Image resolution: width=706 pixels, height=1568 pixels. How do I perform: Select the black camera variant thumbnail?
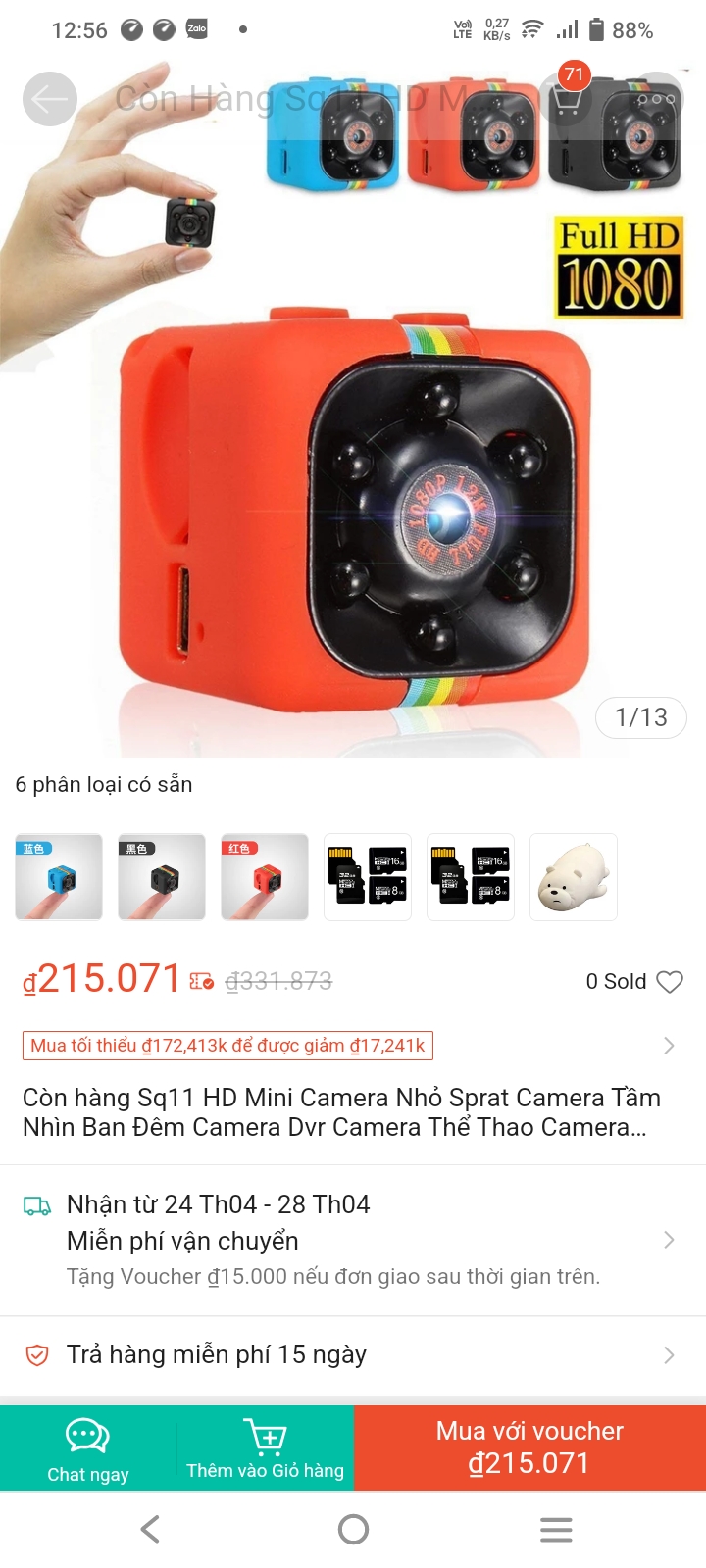click(162, 877)
